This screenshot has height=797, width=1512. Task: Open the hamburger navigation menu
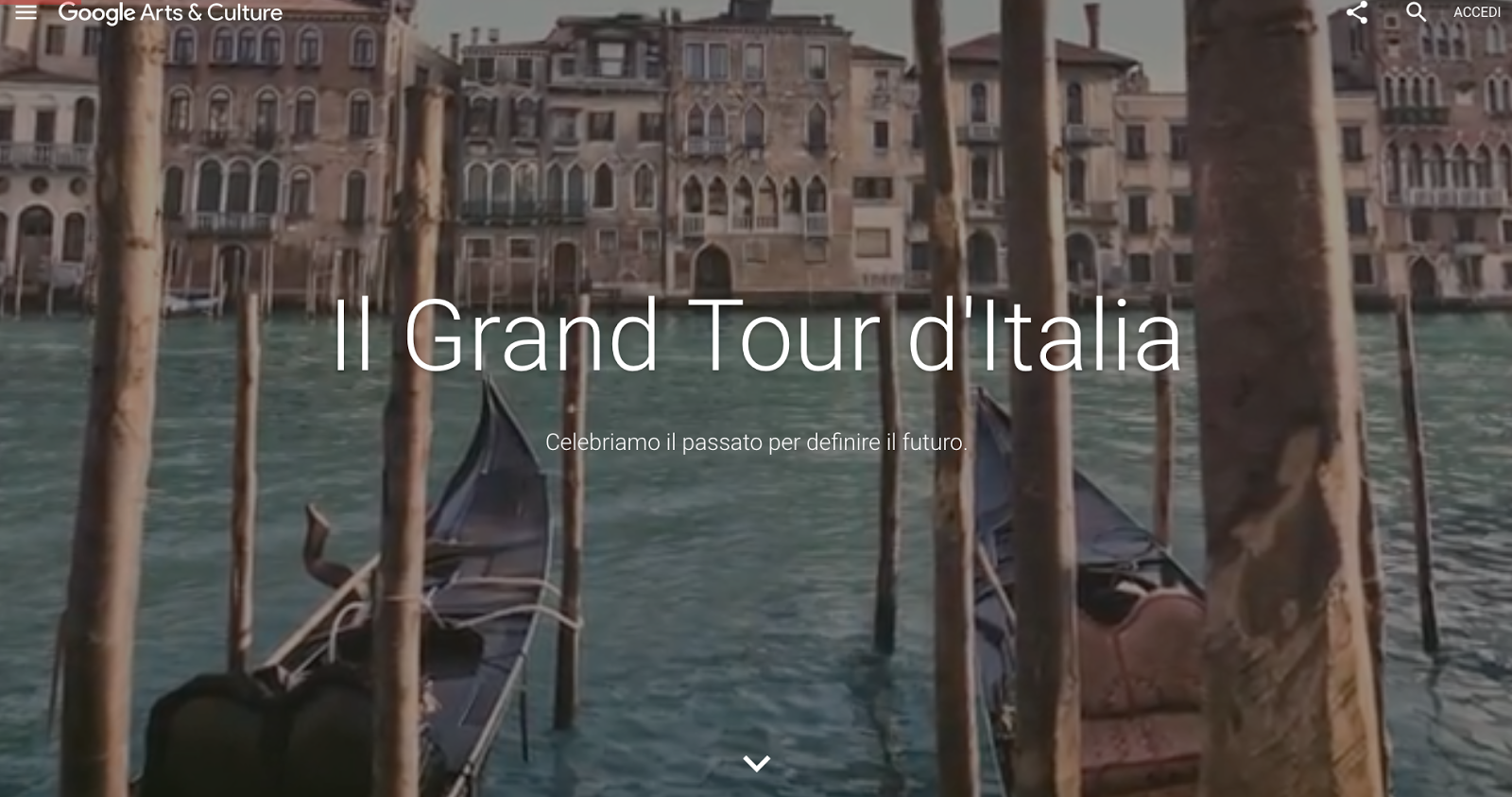(26, 12)
